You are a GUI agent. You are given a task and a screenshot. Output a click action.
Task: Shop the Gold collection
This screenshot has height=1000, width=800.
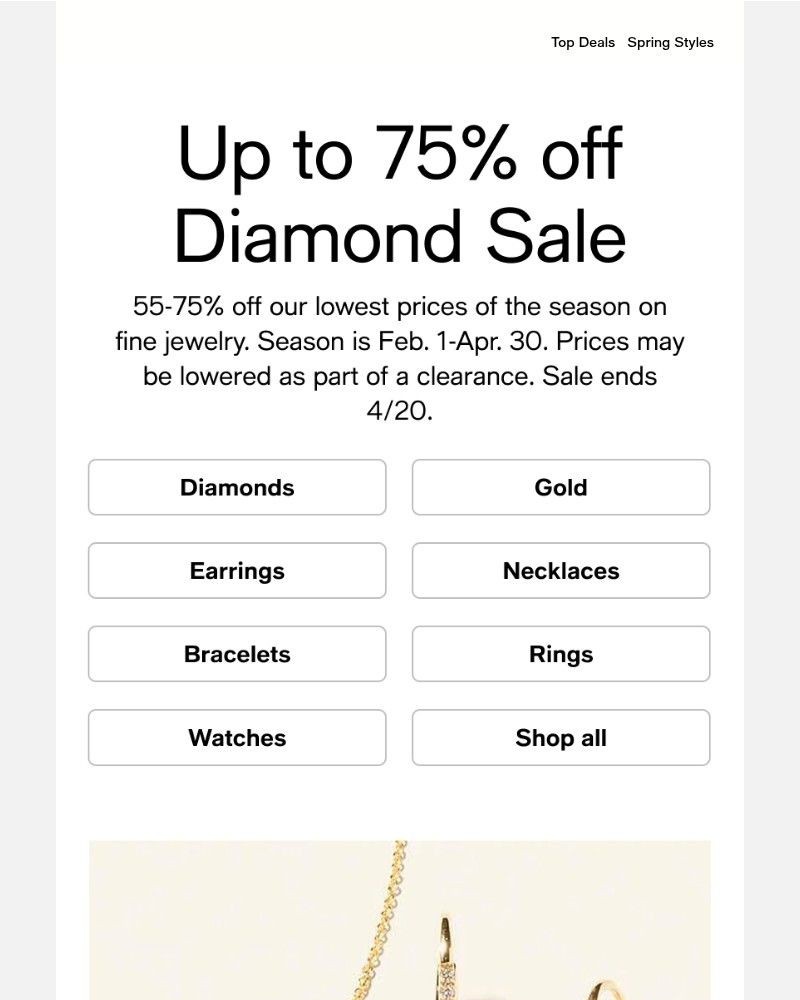(560, 487)
